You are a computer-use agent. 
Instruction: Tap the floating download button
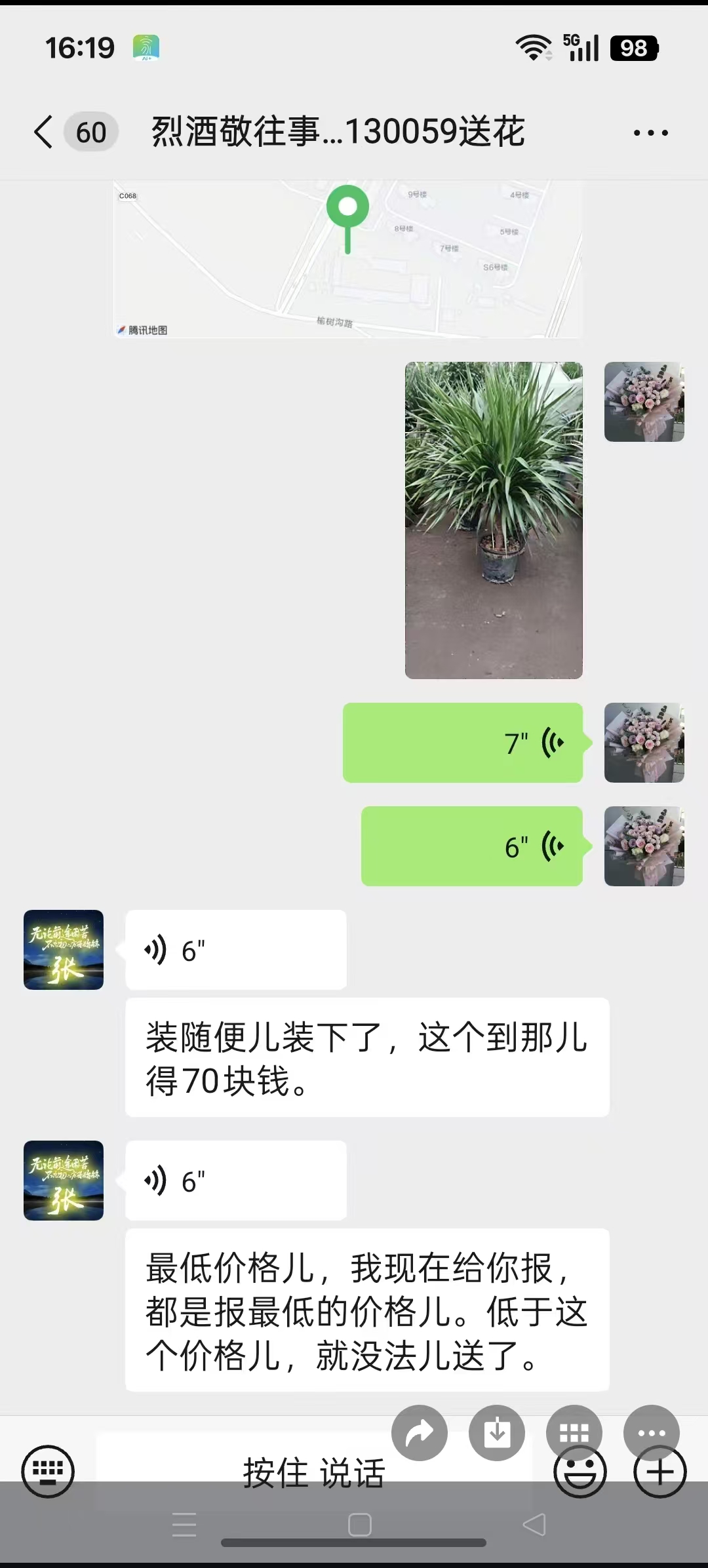click(x=497, y=1433)
